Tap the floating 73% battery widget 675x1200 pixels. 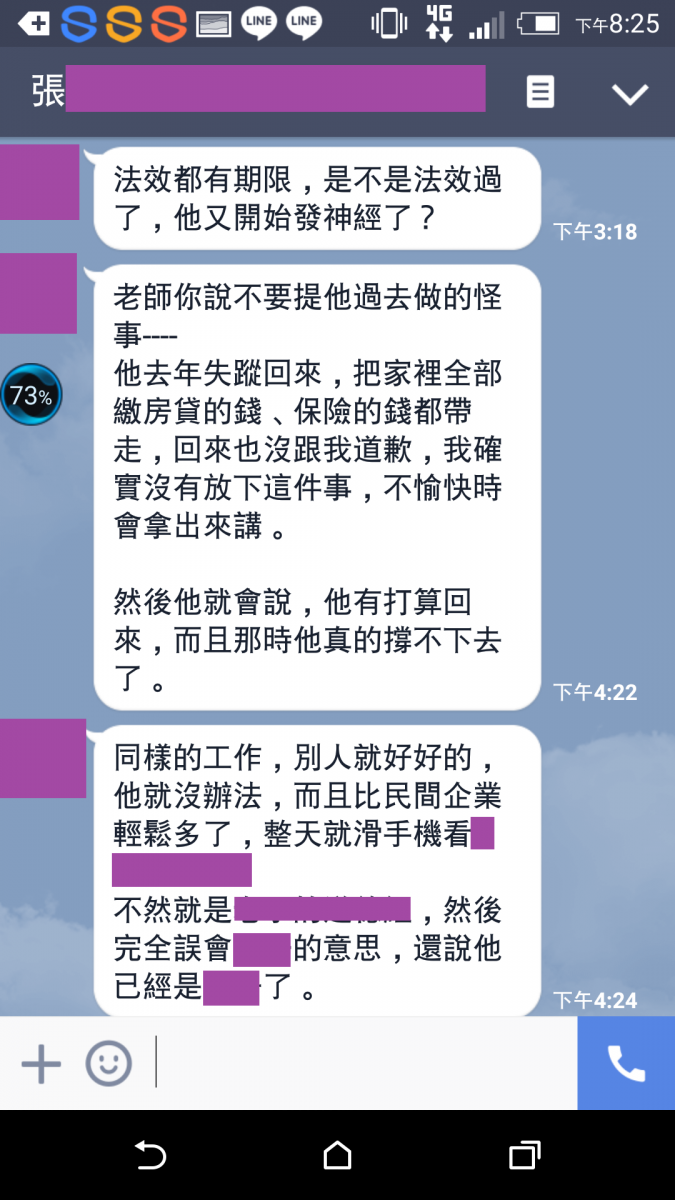point(31,396)
